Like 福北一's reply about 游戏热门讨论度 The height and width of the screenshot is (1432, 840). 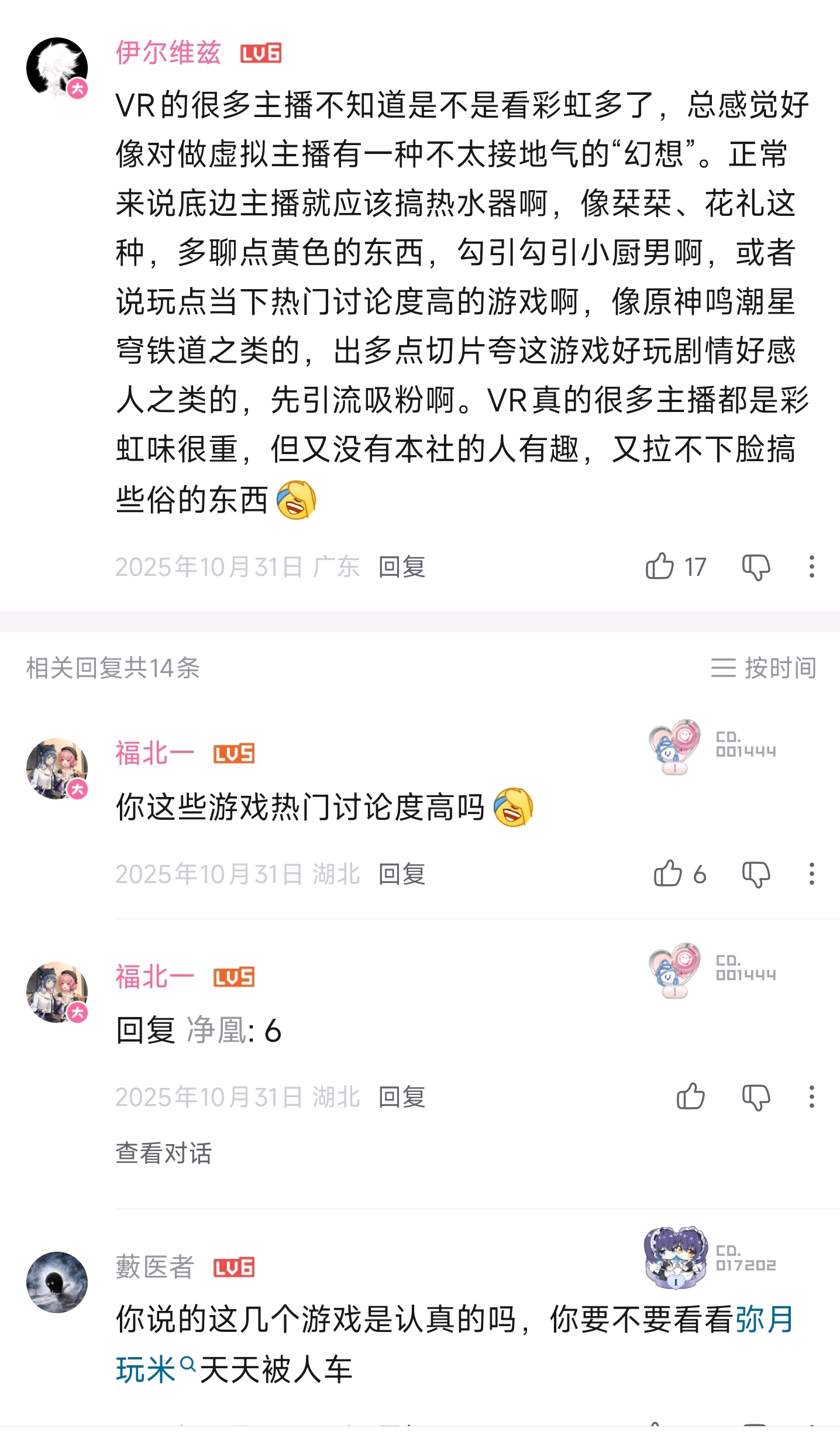click(x=668, y=874)
